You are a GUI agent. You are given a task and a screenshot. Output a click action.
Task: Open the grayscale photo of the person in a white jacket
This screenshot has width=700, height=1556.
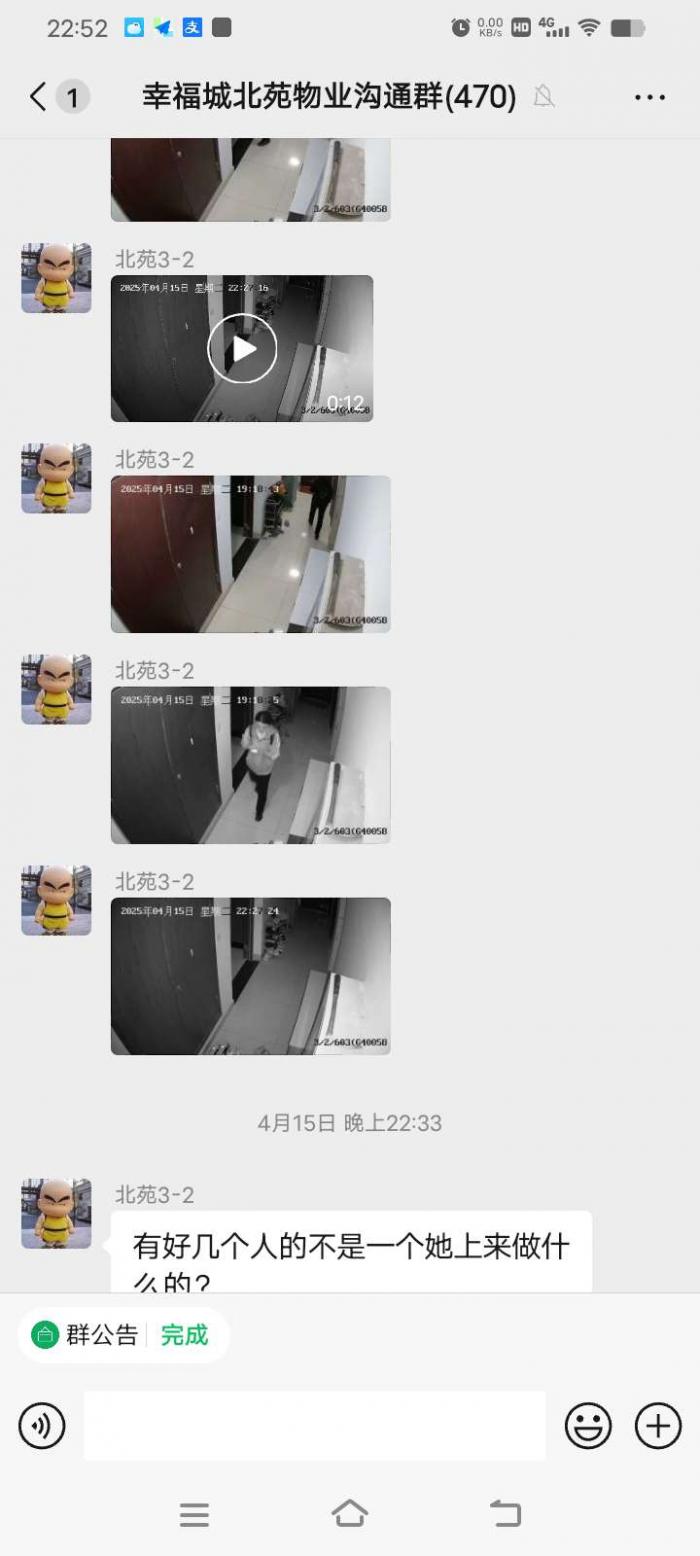(x=250, y=765)
